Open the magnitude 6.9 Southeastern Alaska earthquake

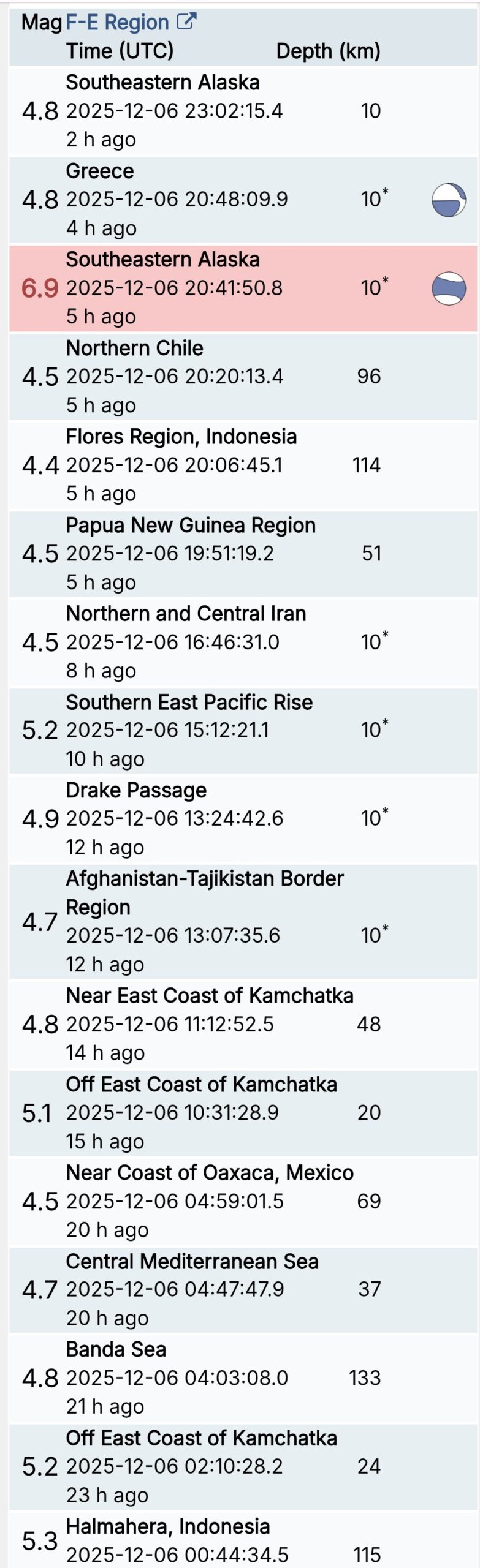[162, 260]
